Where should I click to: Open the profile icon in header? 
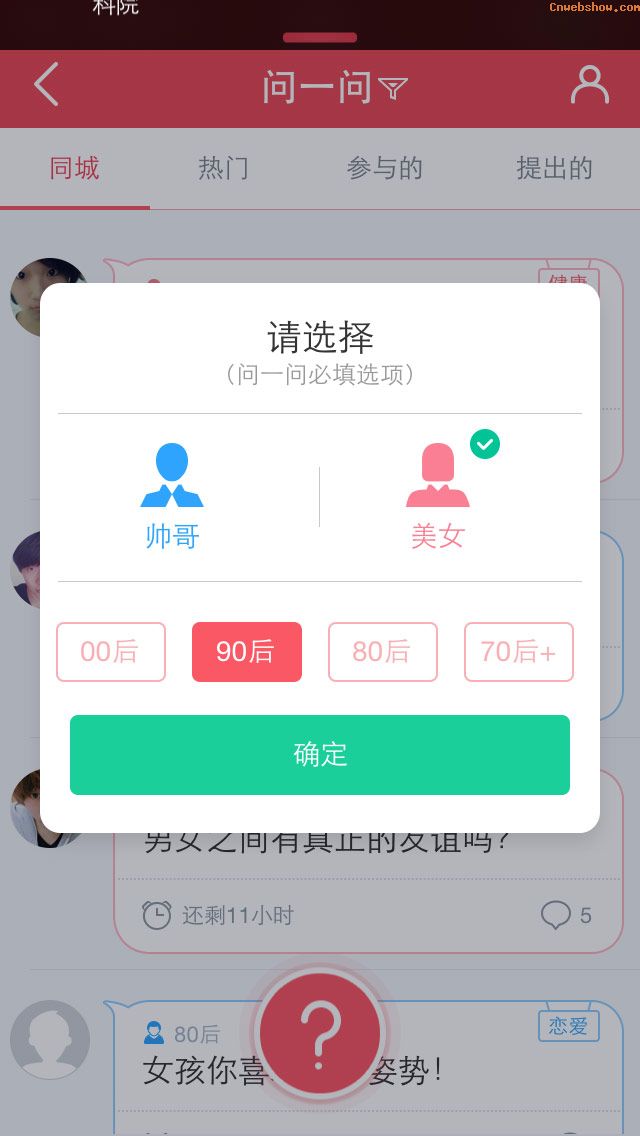(x=590, y=86)
